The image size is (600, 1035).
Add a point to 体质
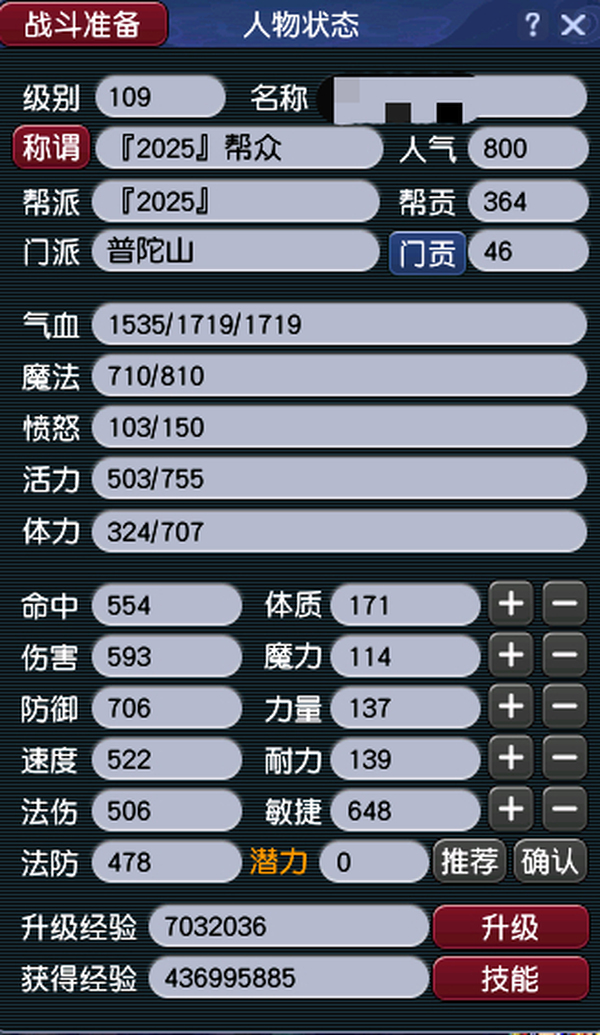(x=511, y=604)
